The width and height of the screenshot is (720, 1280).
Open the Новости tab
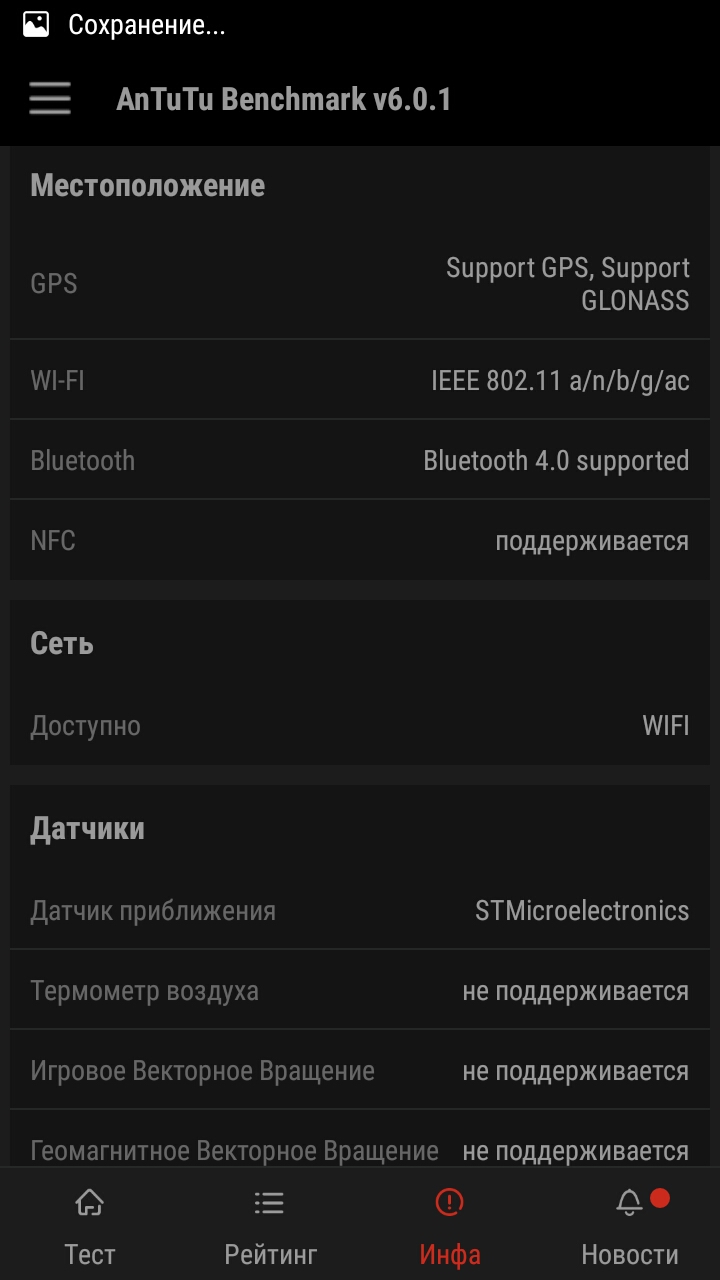630,1226
